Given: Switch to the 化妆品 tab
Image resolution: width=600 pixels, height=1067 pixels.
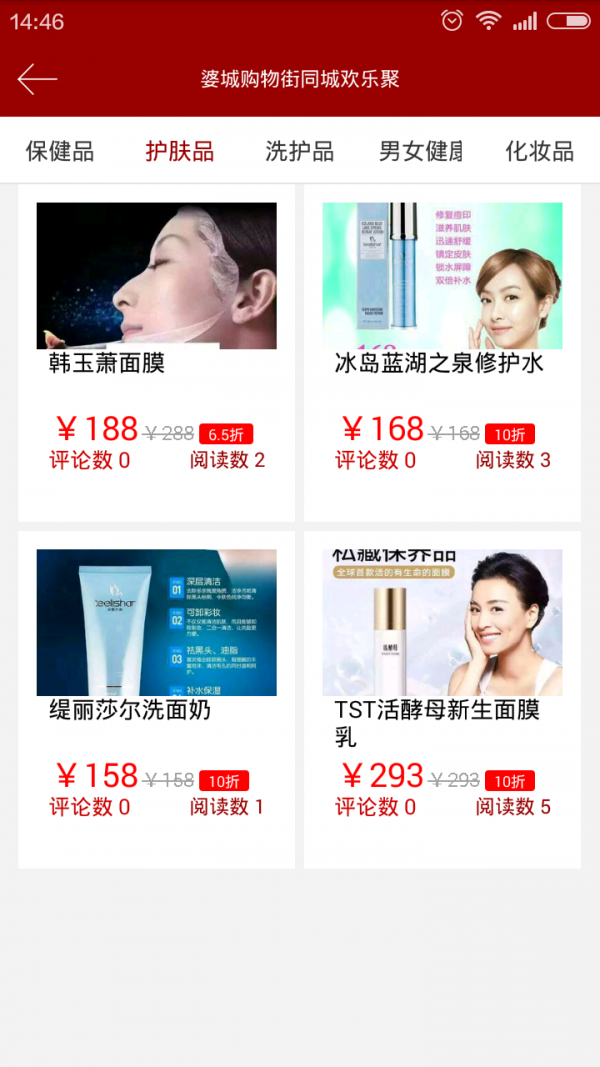Looking at the screenshot, I should tap(539, 151).
